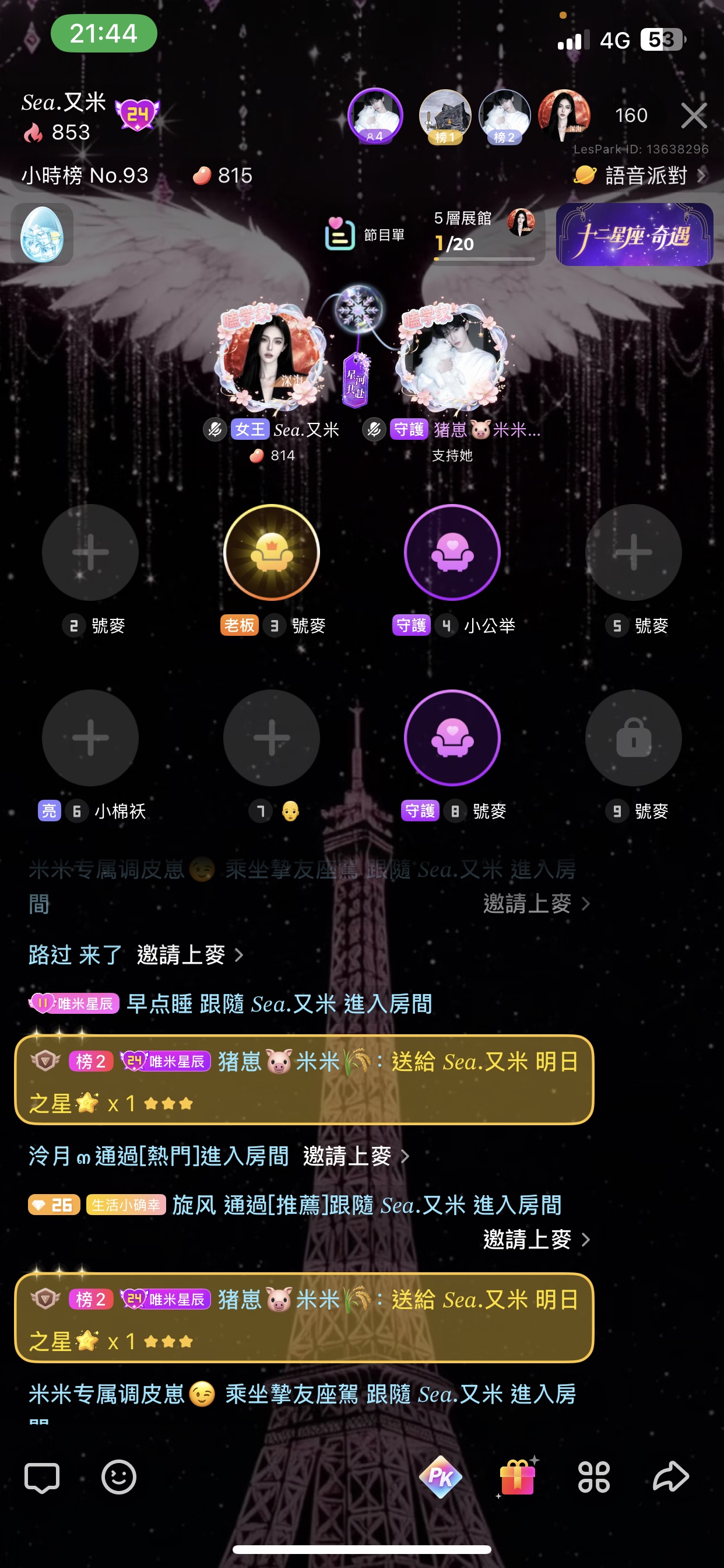The height and width of the screenshot is (1568, 724).
Task: Take the 老板 3號麥 seat
Action: click(x=271, y=552)
